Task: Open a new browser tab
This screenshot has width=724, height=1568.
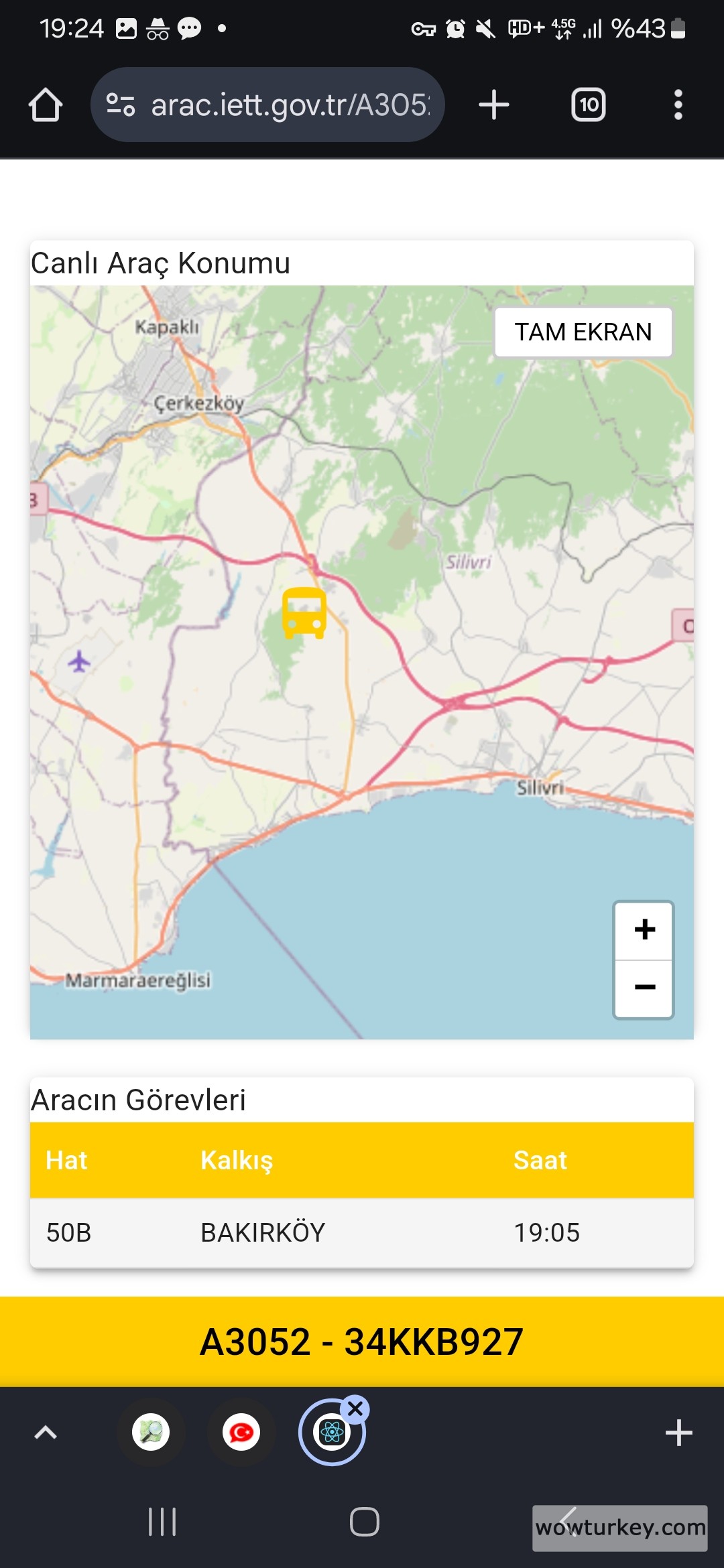Action: [x=494, y=105]
